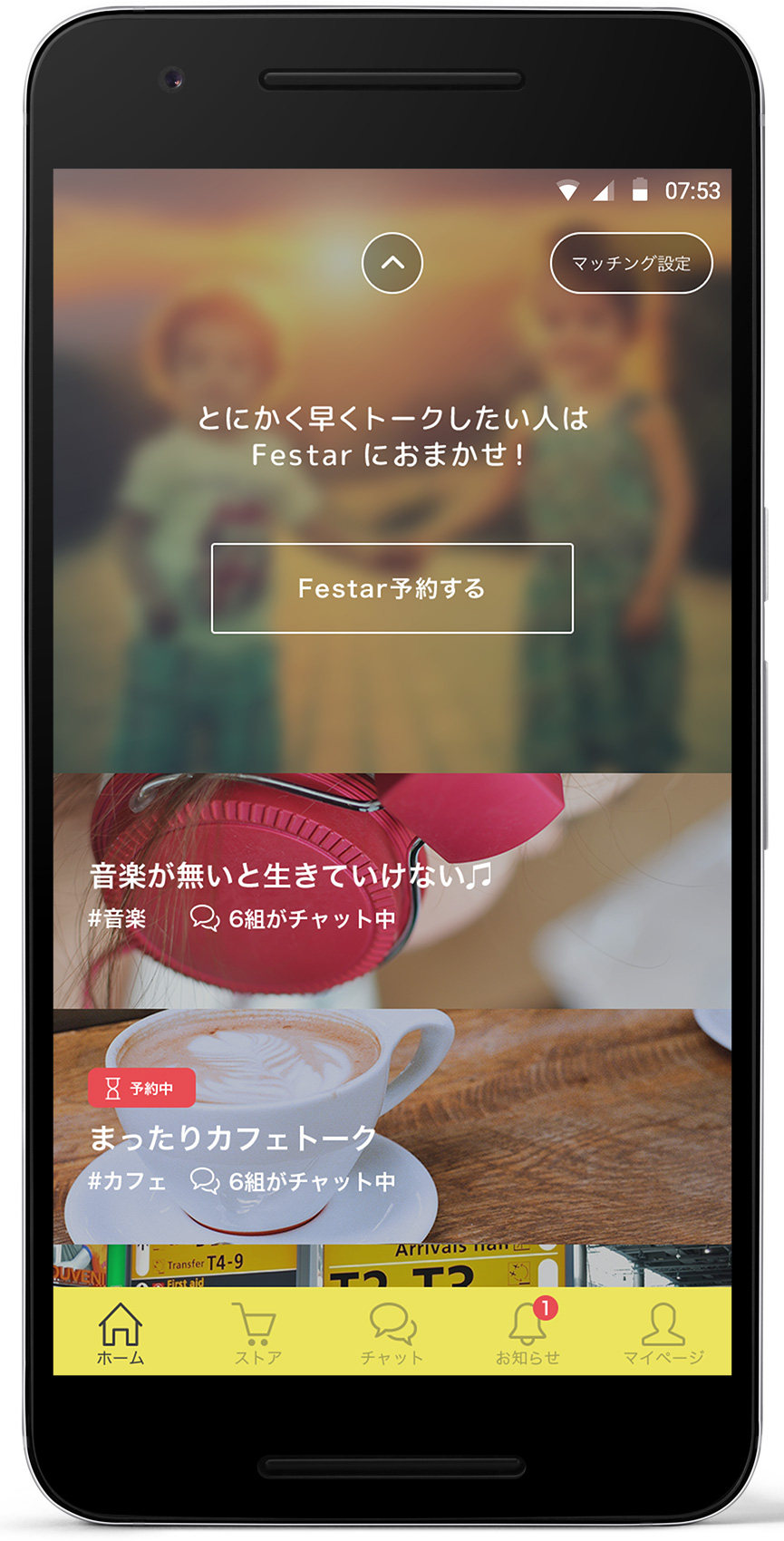
Task: Open マッチング設定 matching settings
Action: click(x=632, y=263)
